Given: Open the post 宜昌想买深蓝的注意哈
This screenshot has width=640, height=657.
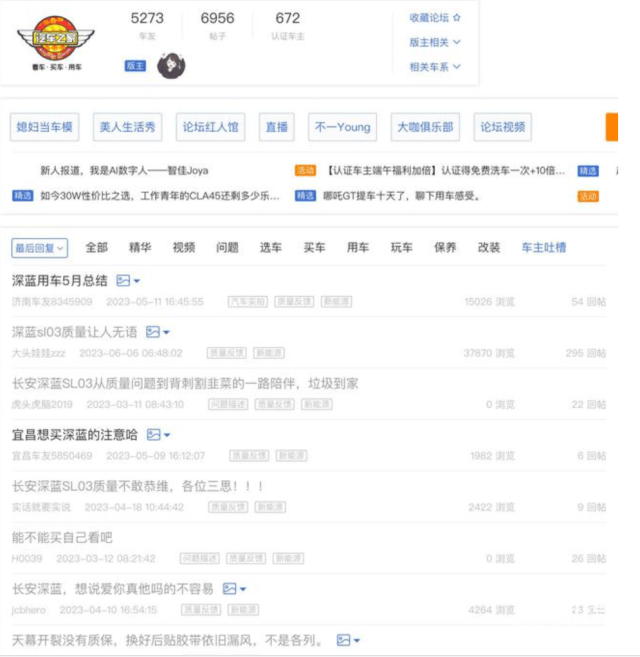Looking at the screenshot, I should [75, 434].
